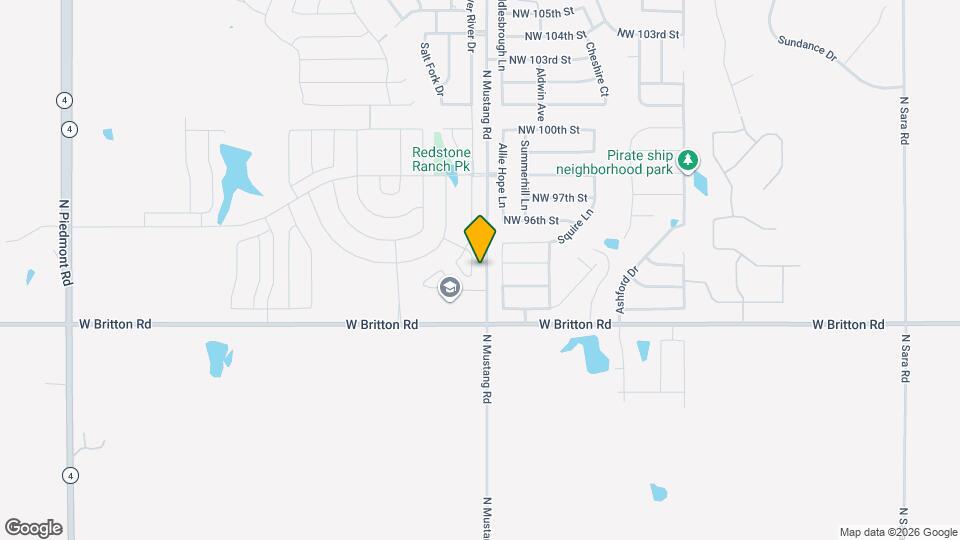This screenshot has height=540, width=960.
Task: Tap the orange location marker
Action: [480, 240]
